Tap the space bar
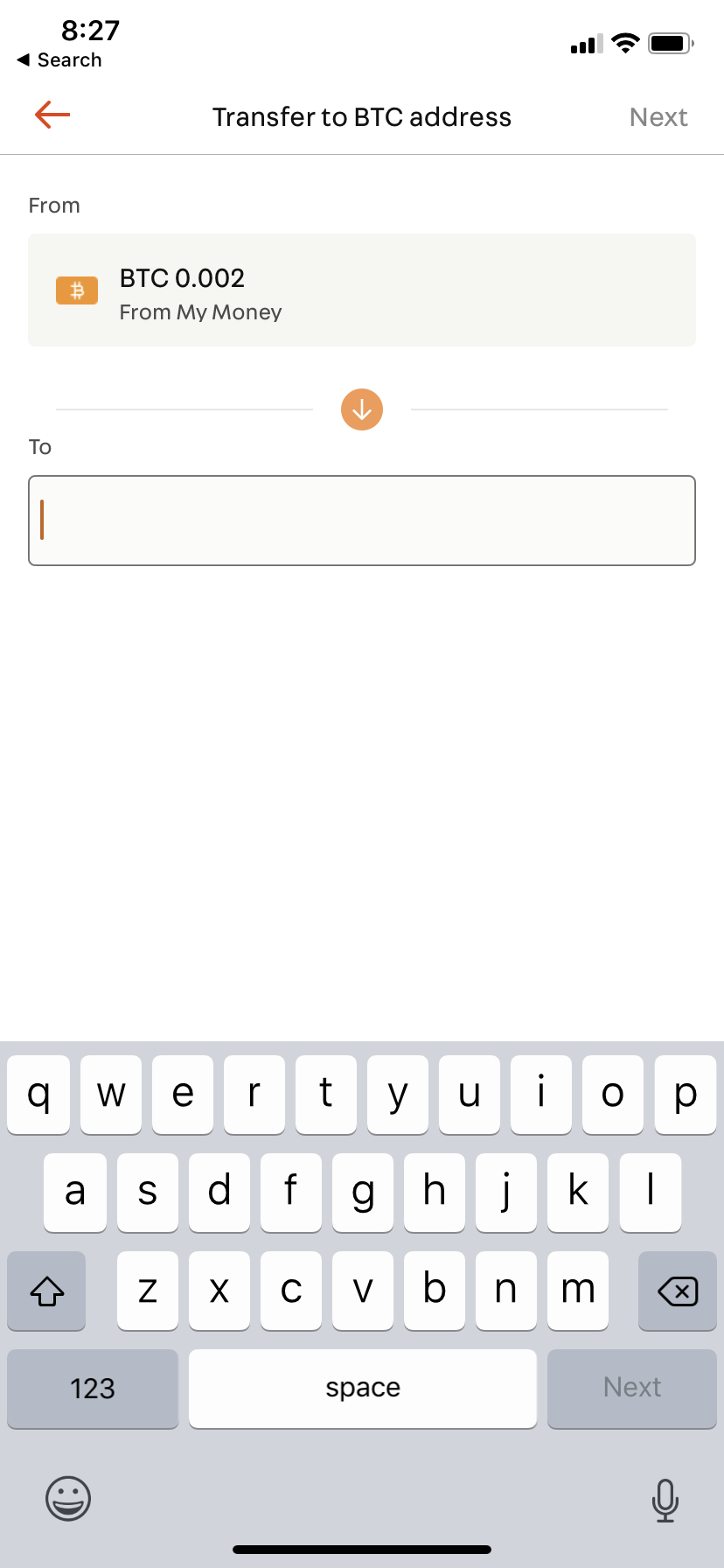The width and height of the screenshot is (724, 1568). click(363, 1389)
